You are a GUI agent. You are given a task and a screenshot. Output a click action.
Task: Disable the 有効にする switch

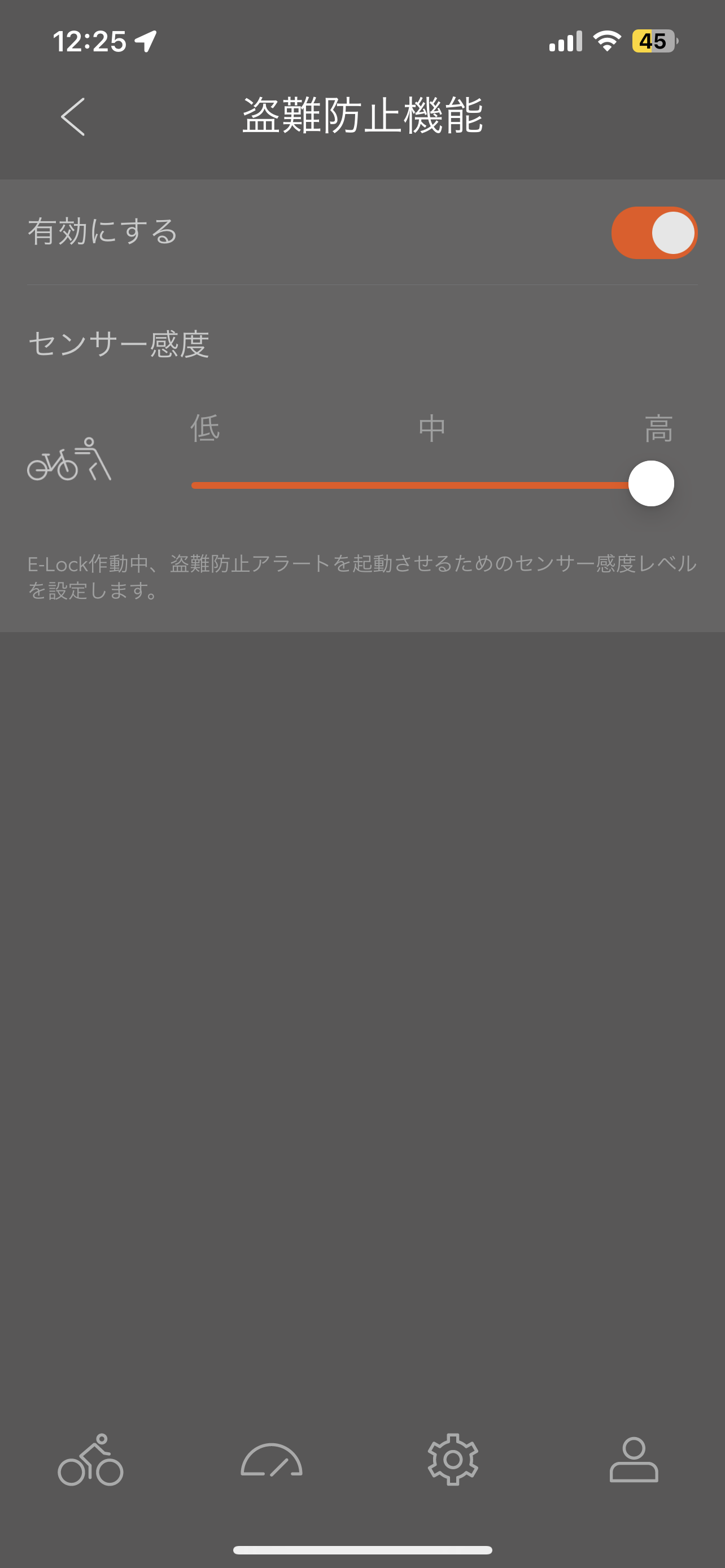[654, 233]
